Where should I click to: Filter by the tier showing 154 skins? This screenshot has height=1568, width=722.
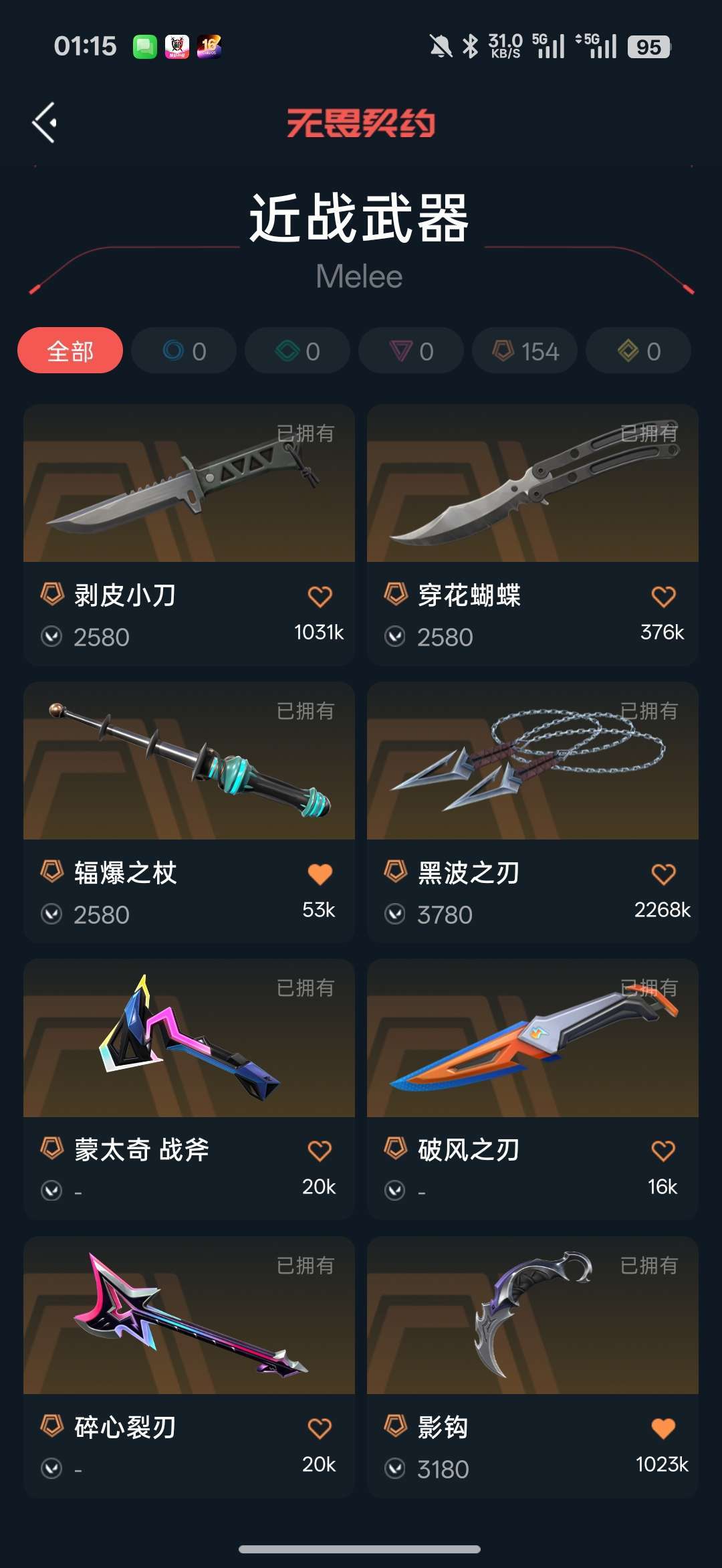pyautogui.click(x=525, y=351)
